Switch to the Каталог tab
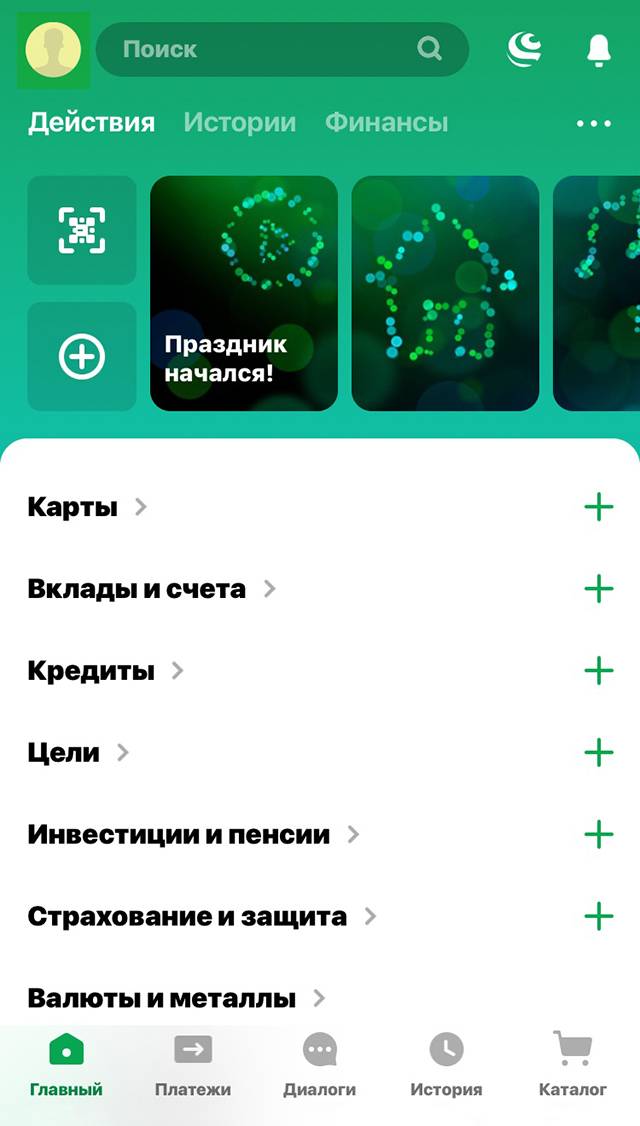 tap(572, 1064)
